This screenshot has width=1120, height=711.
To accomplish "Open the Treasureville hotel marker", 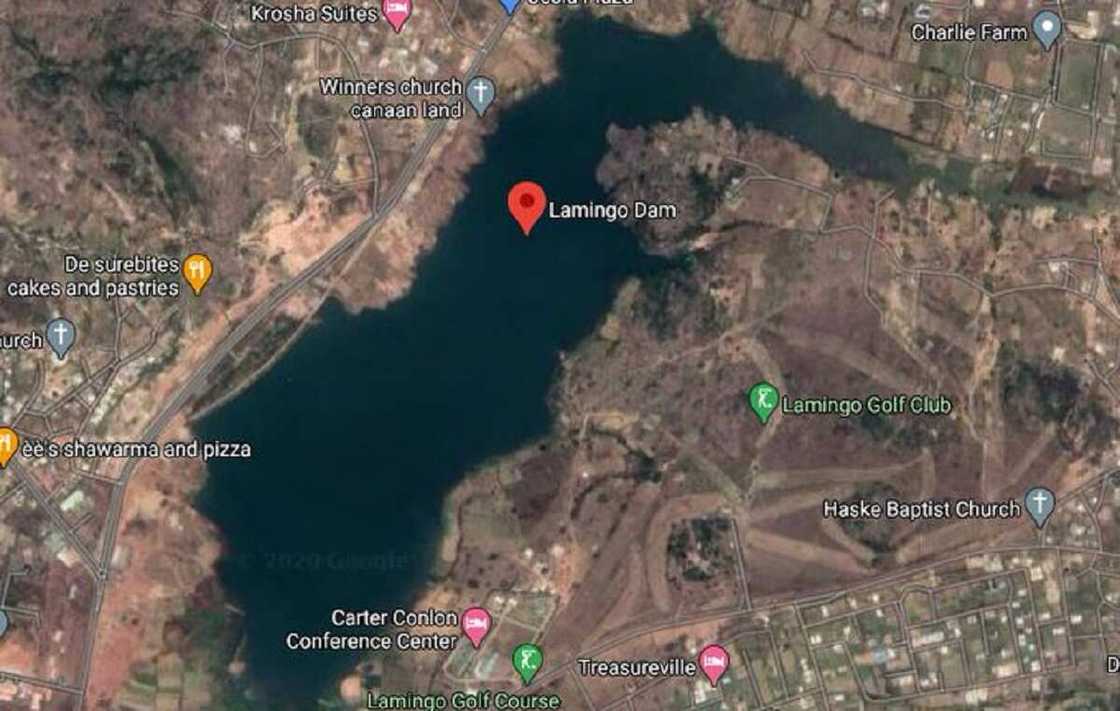I will pos(713,664).
